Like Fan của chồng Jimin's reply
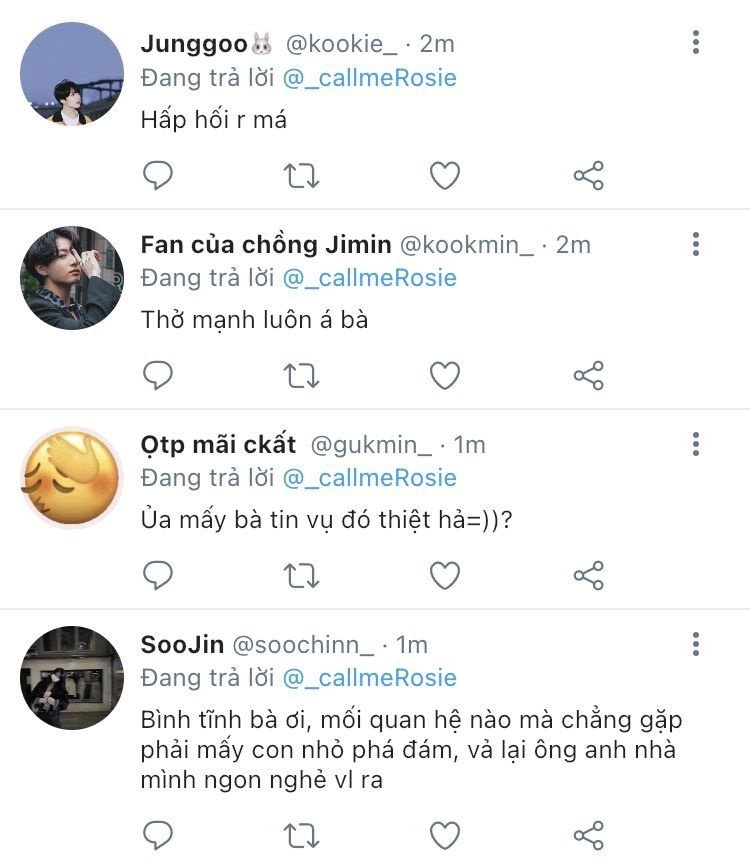 point(445,376)
